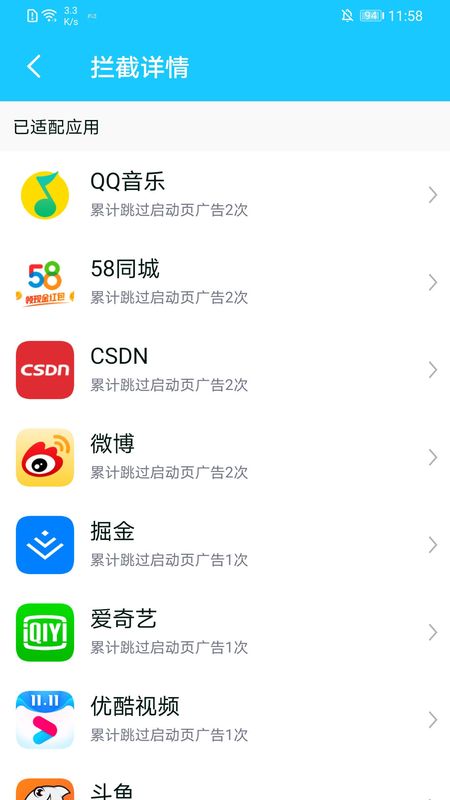Open the QQ音乐 interception details
The image size is (450, 800).
[225, 195]
